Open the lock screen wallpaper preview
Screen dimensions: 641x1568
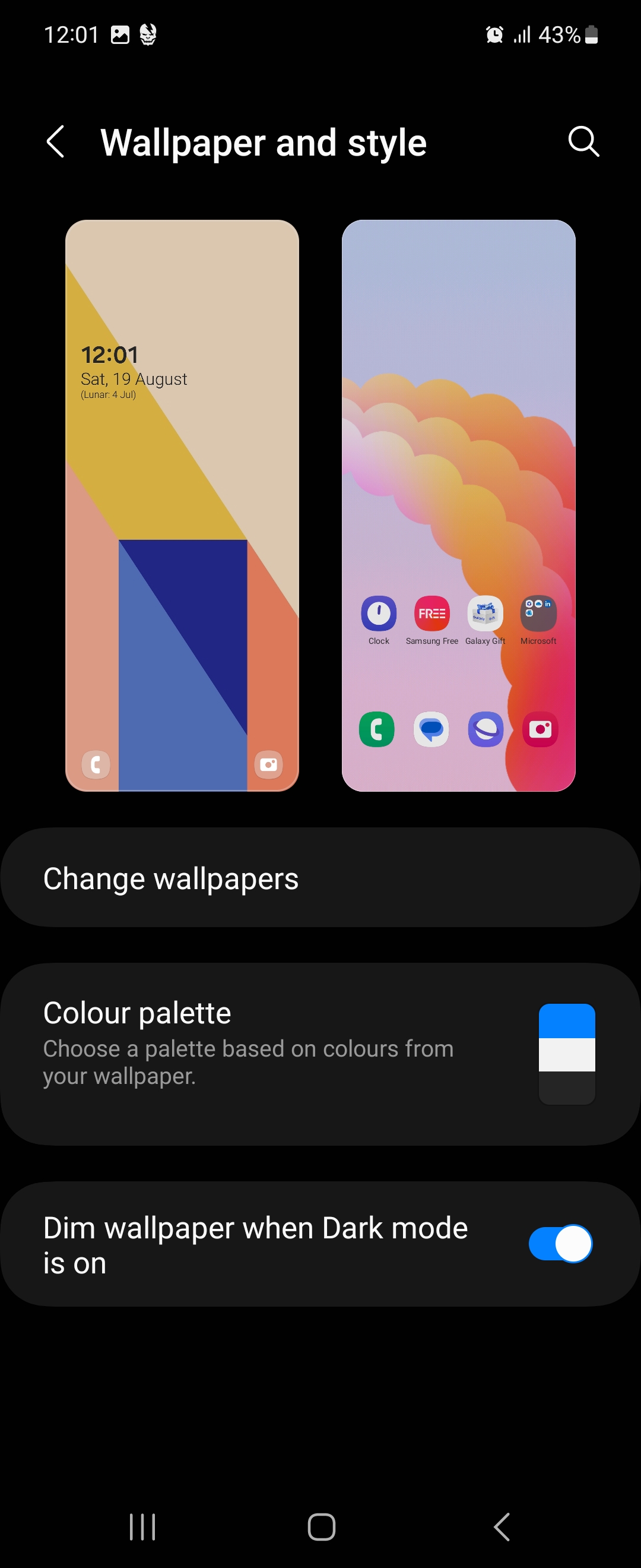182,505
